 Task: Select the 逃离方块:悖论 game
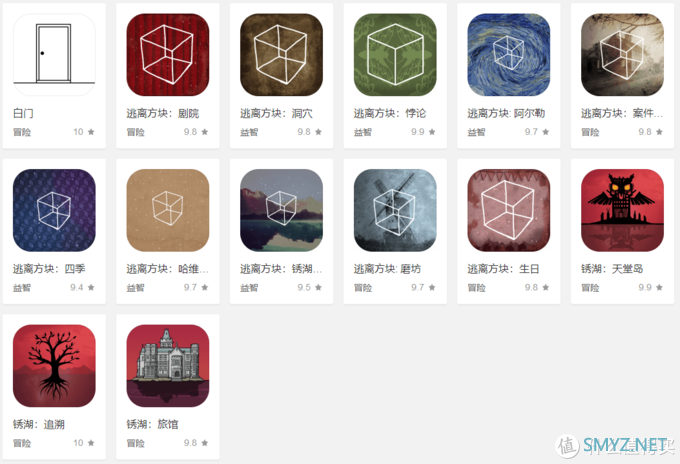[395, 54]
